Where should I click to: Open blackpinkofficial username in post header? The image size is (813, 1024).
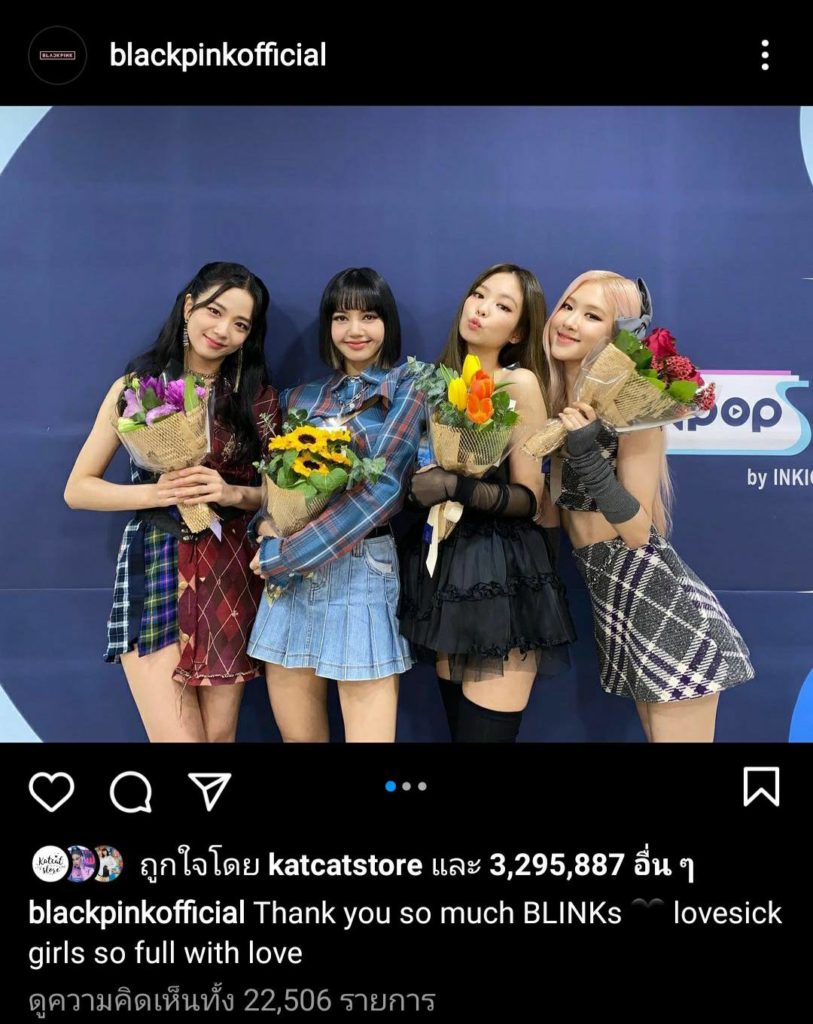click(x=218, y=55)
